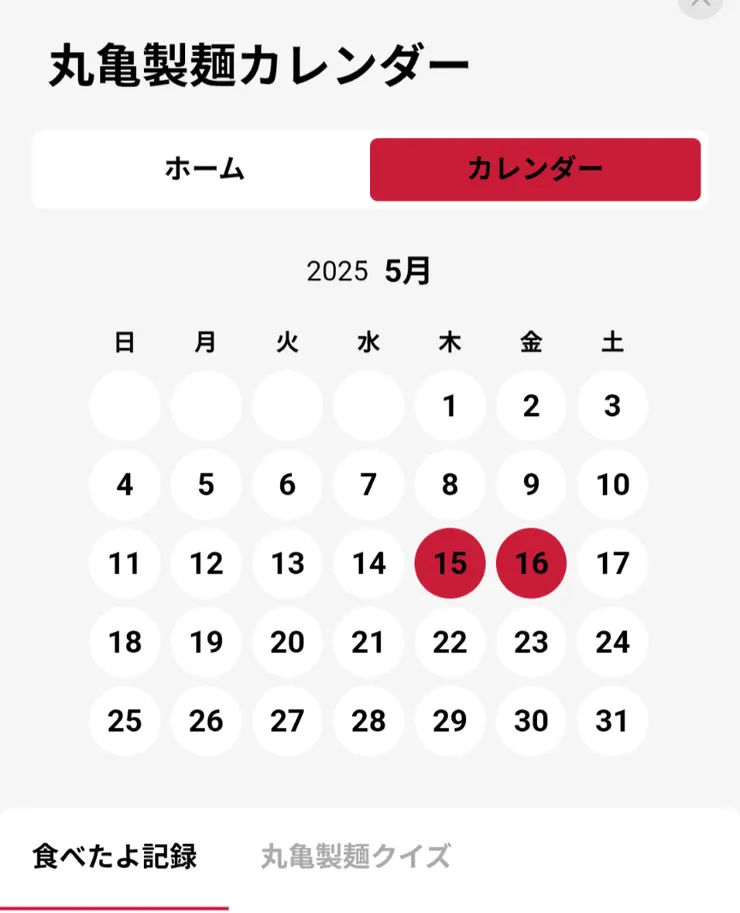Screen dimensions: 740x913
Task: Tap May 14 next to the red dates
Action: coord(368,563)
